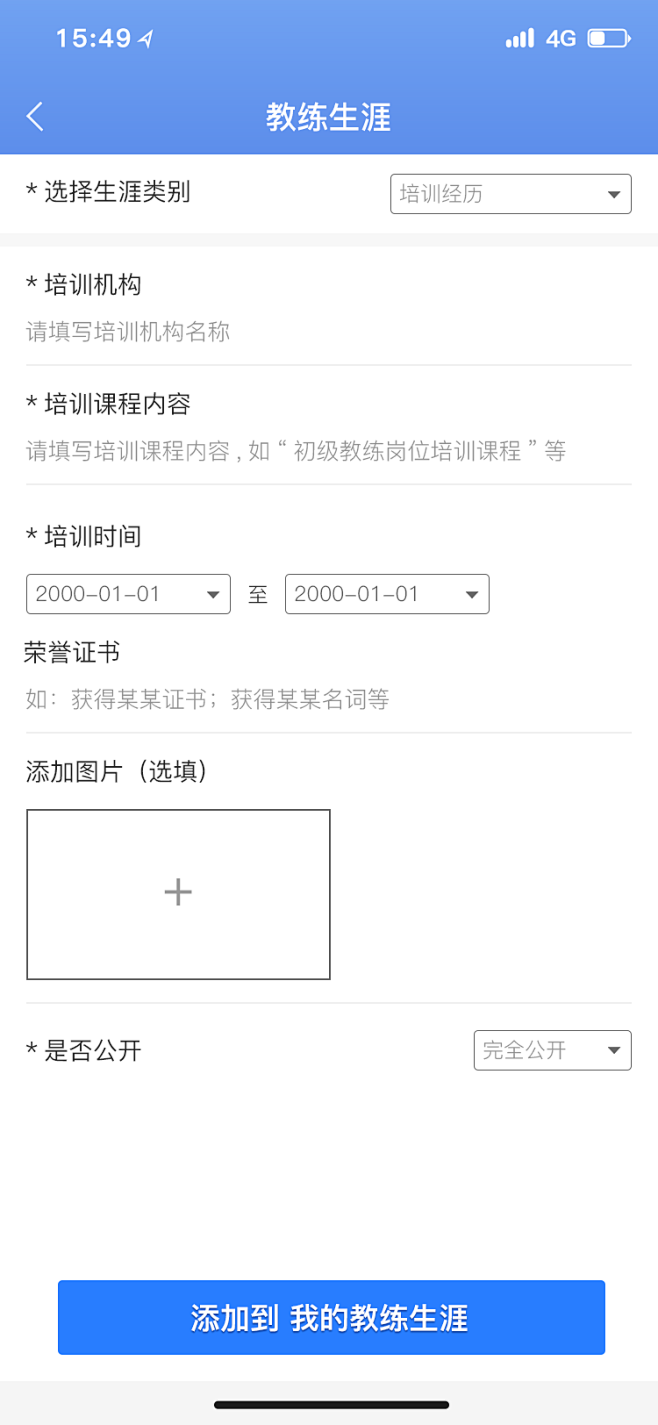Go back using the top-left arrow
Viewport: 658px width, 1425px height.
pos(35,116)
